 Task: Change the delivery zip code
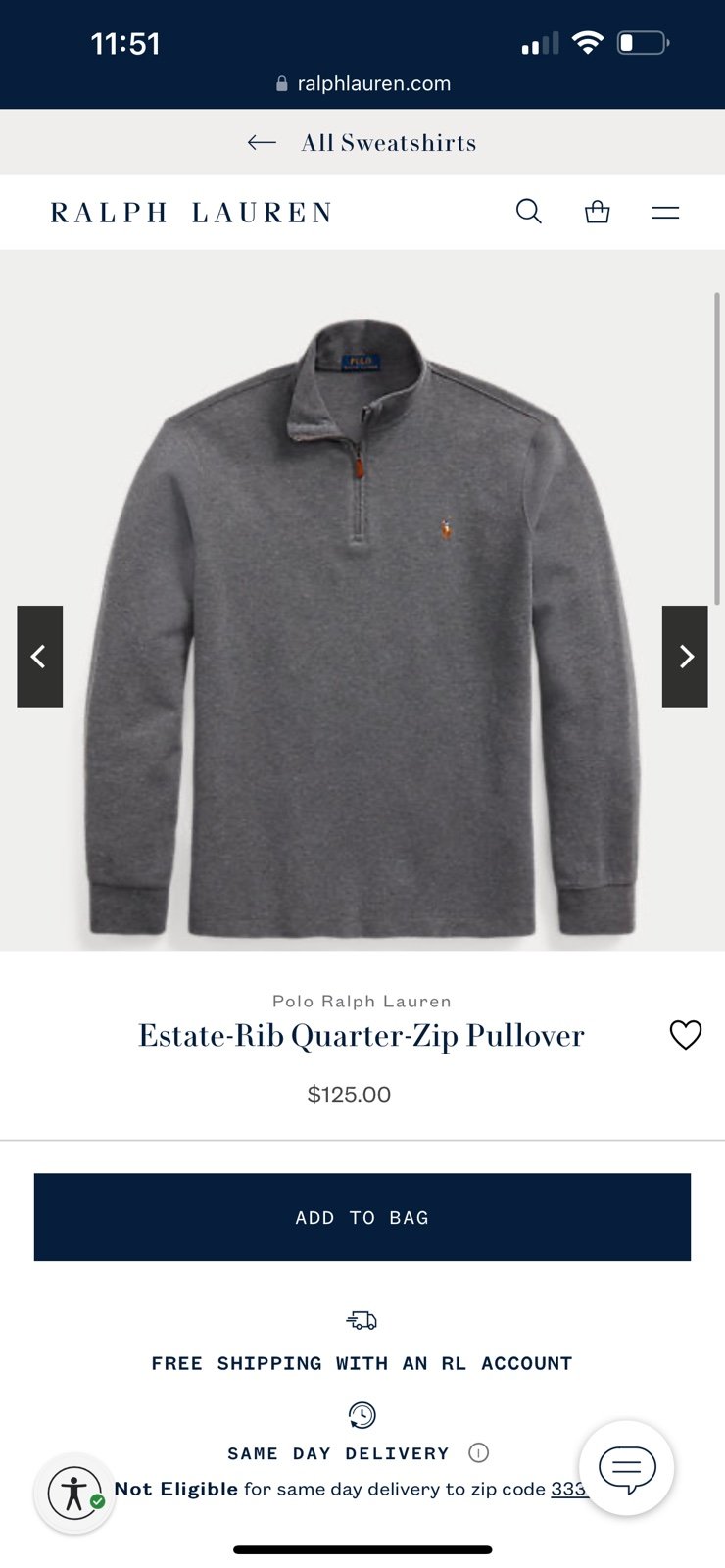567,1489
